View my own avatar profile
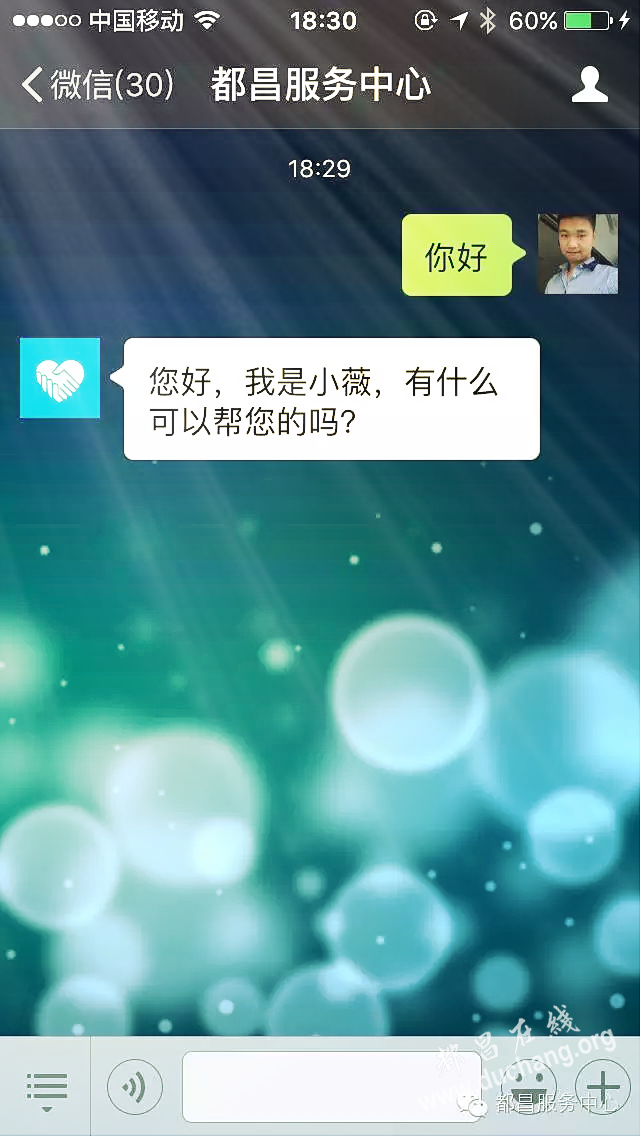The width and height of the screenshot is (640, 1136). tap(577, 254)
